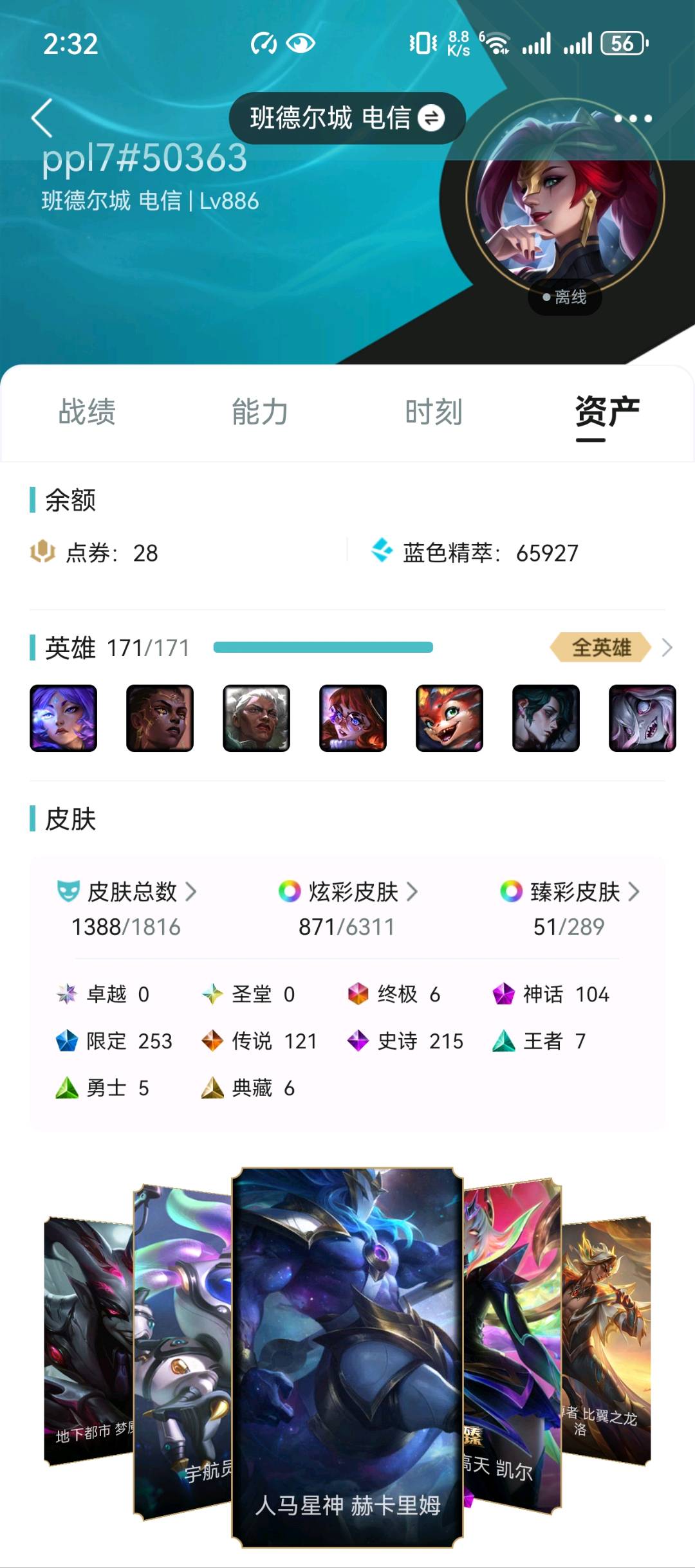
Task: Open the 全英雄 heroes list
Action: pos(610,648)
